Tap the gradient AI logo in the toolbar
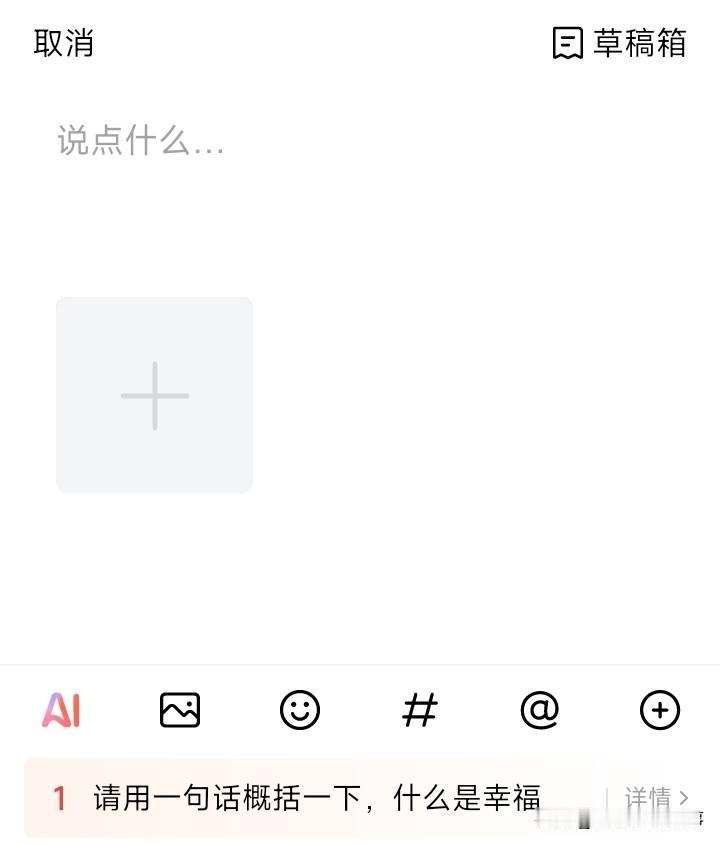 60,710
